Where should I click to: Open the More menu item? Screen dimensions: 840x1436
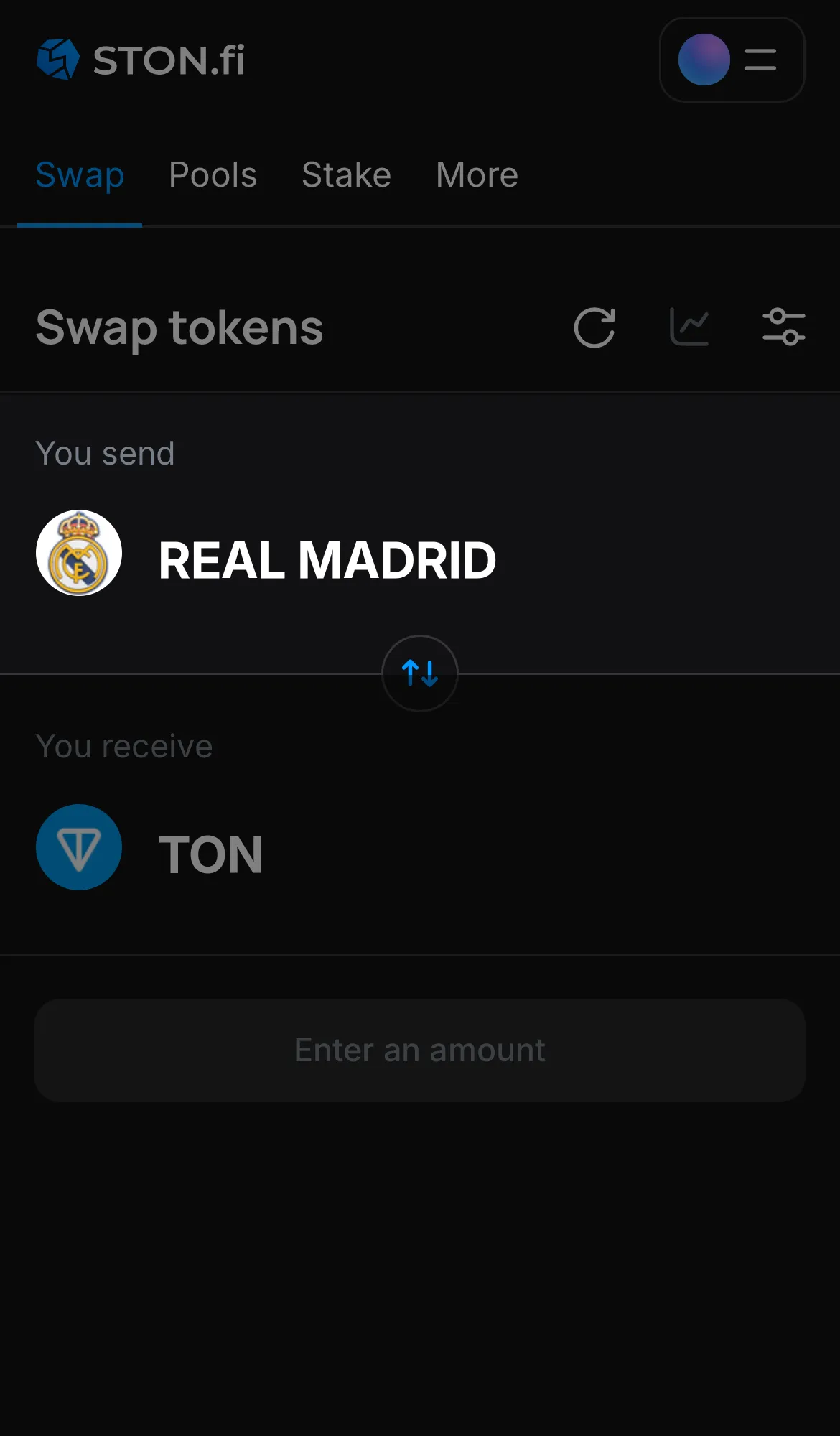[x=476, y=174]
